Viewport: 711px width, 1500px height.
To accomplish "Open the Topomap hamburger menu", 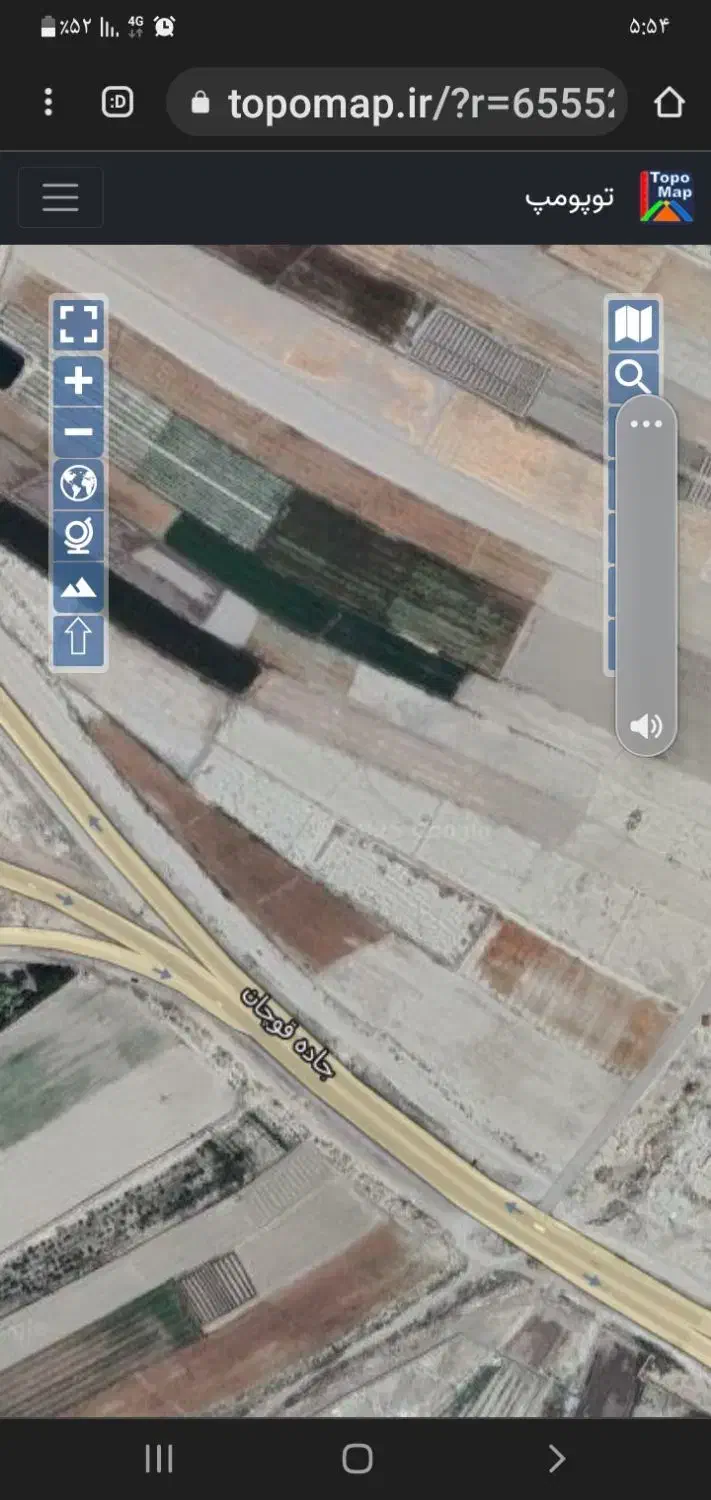I will 60,197.
